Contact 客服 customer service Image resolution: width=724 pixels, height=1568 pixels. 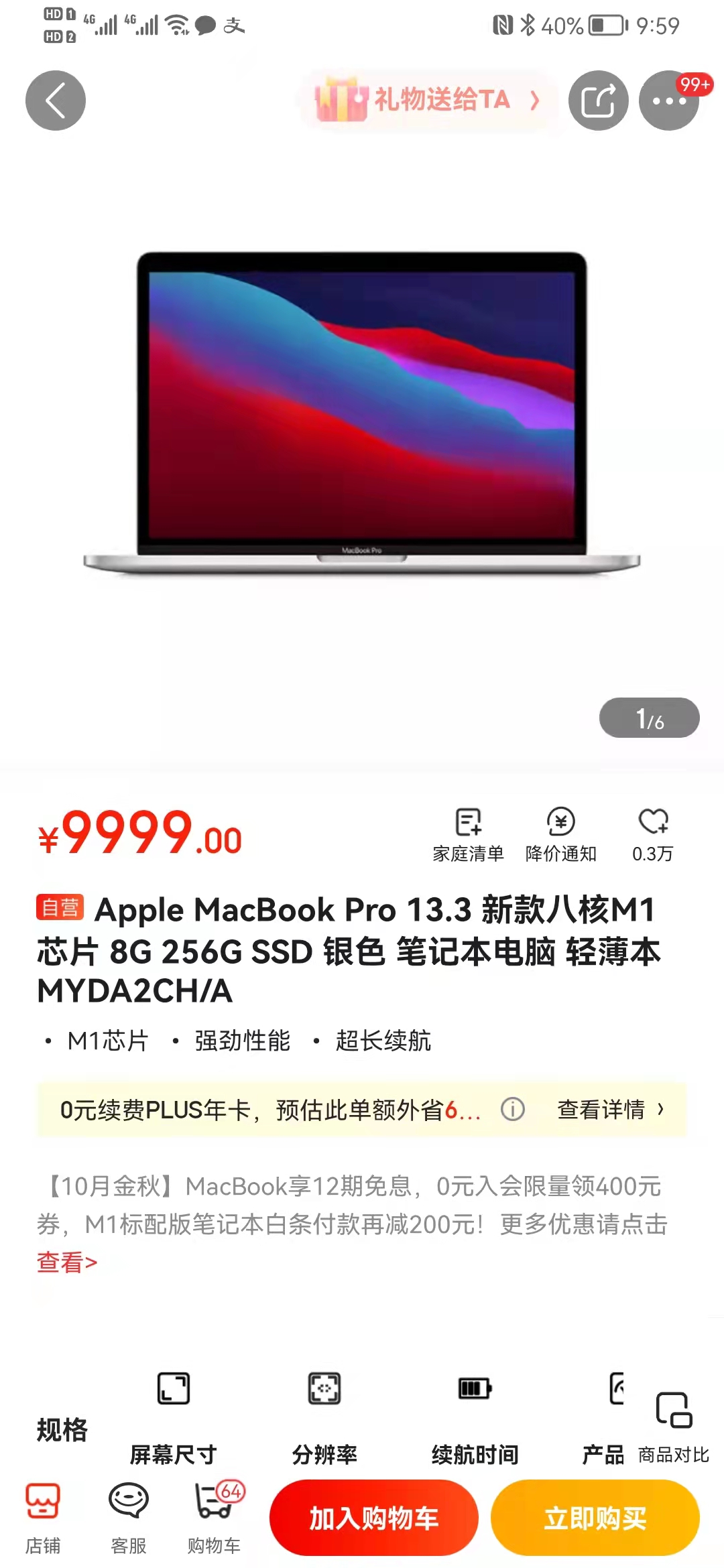tap(128, 1517)
